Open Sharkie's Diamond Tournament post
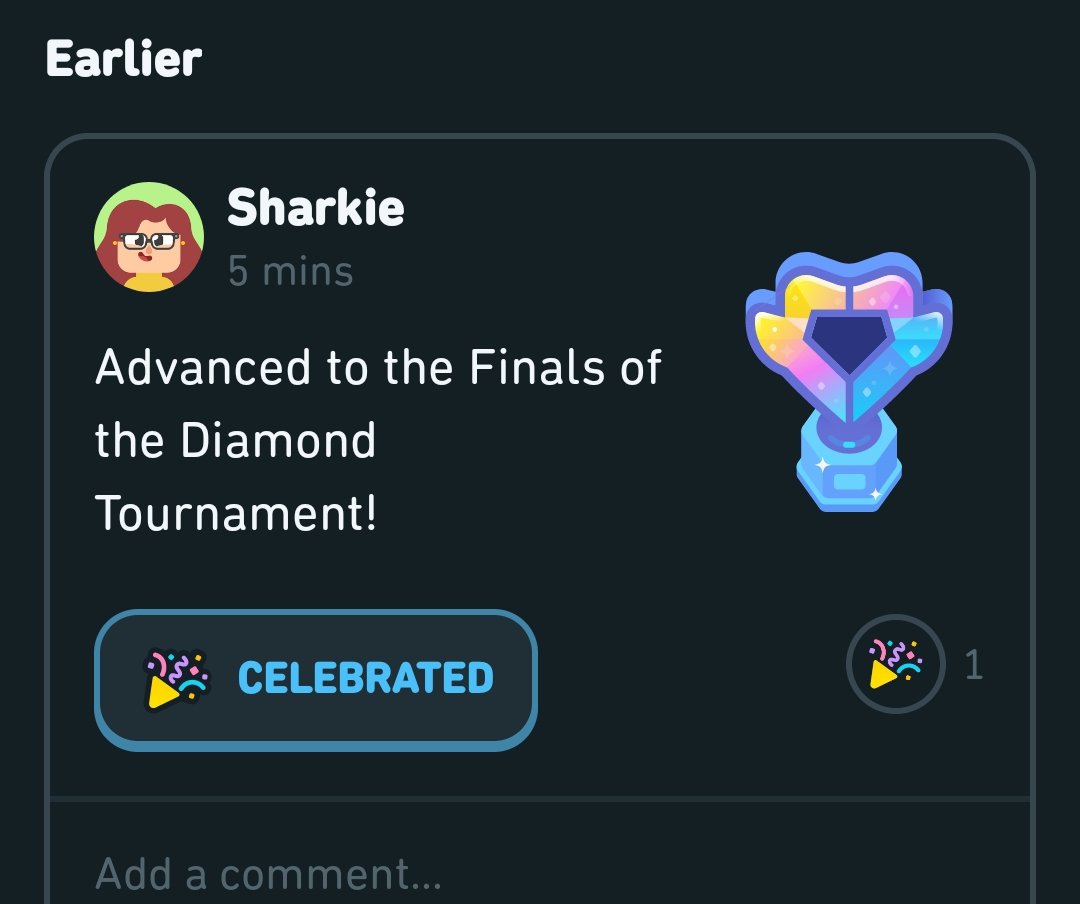Viewport: 1080px width, 904px height. [380, 440]
